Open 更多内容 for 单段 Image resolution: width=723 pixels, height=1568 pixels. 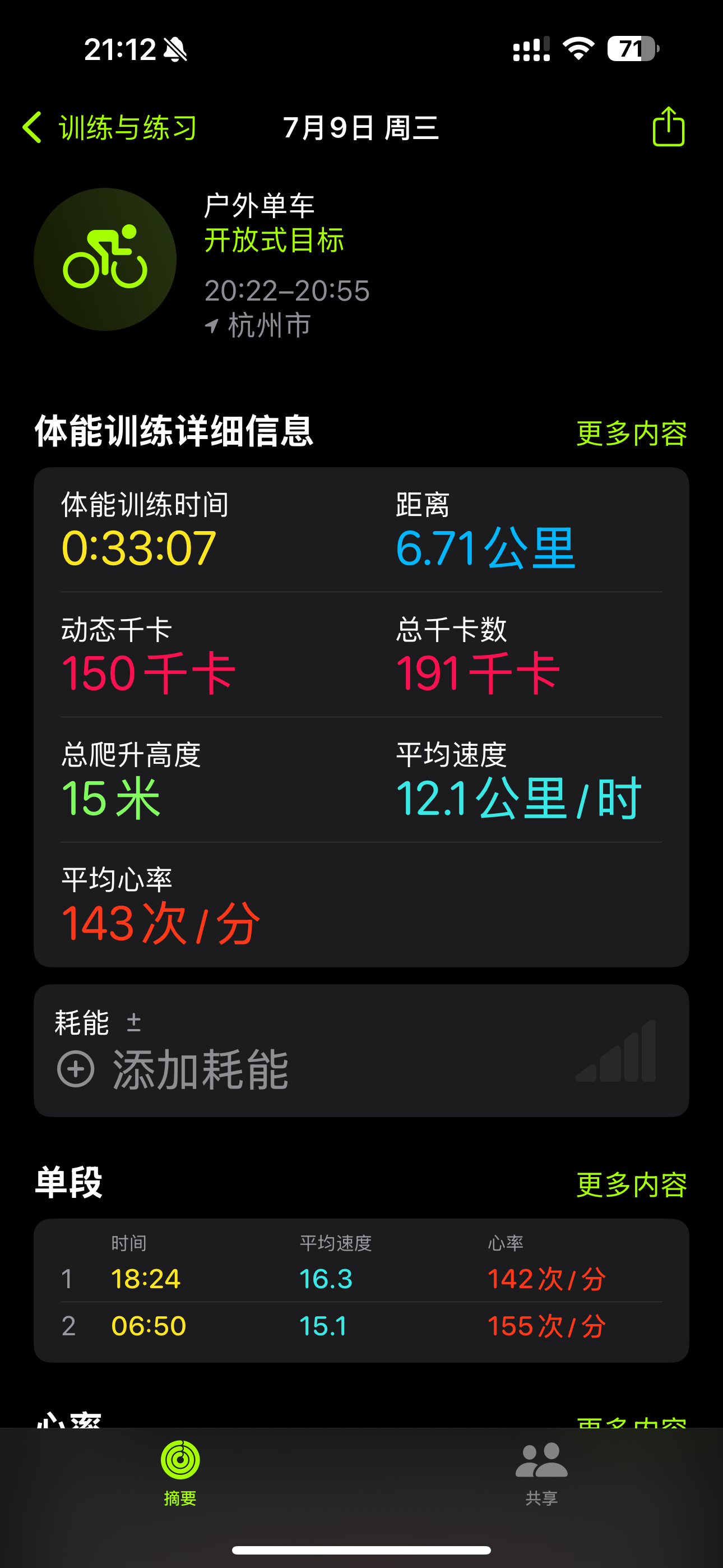(631, 1184)
